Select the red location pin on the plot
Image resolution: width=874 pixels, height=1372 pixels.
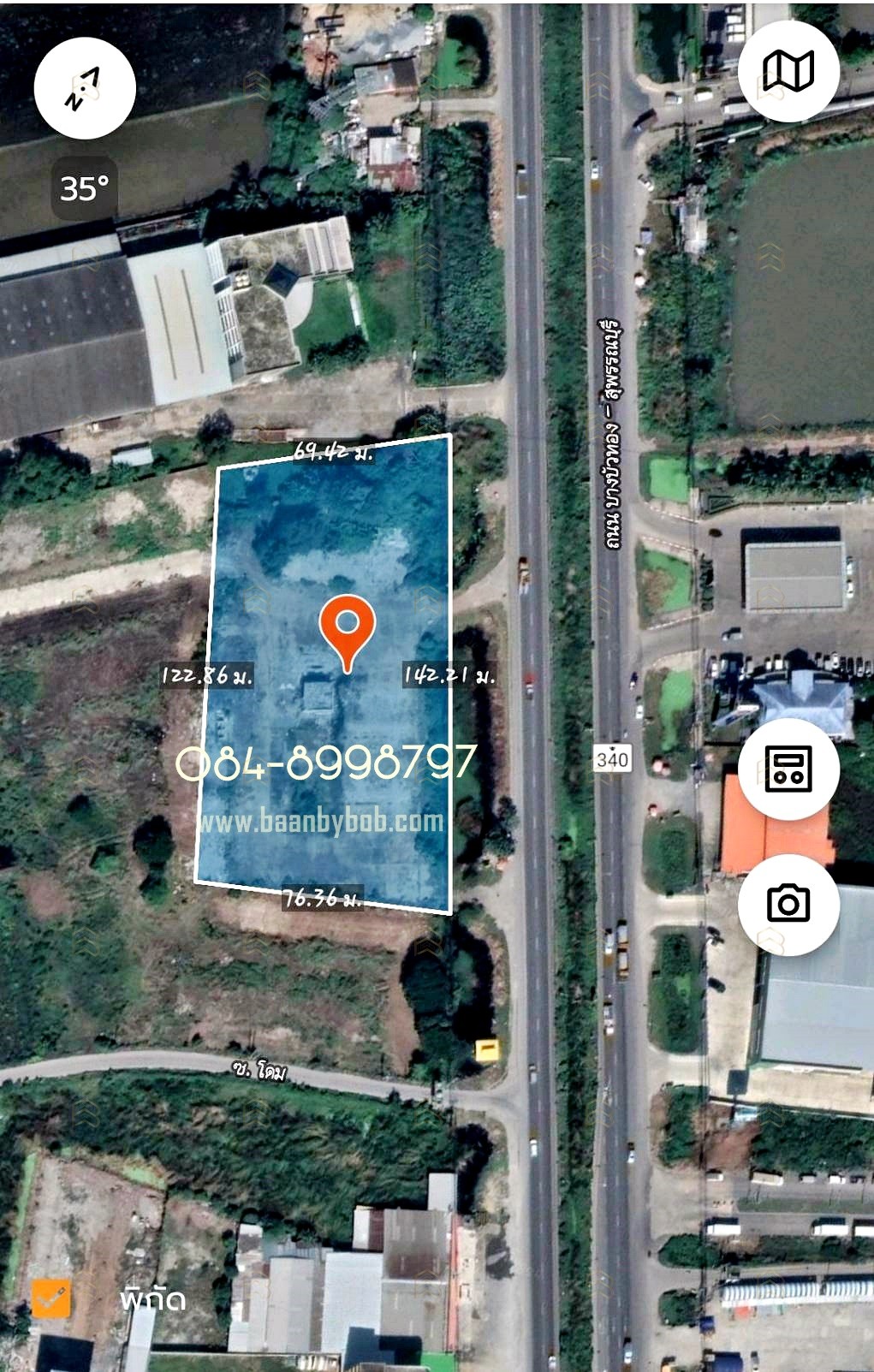pos(347,629)
